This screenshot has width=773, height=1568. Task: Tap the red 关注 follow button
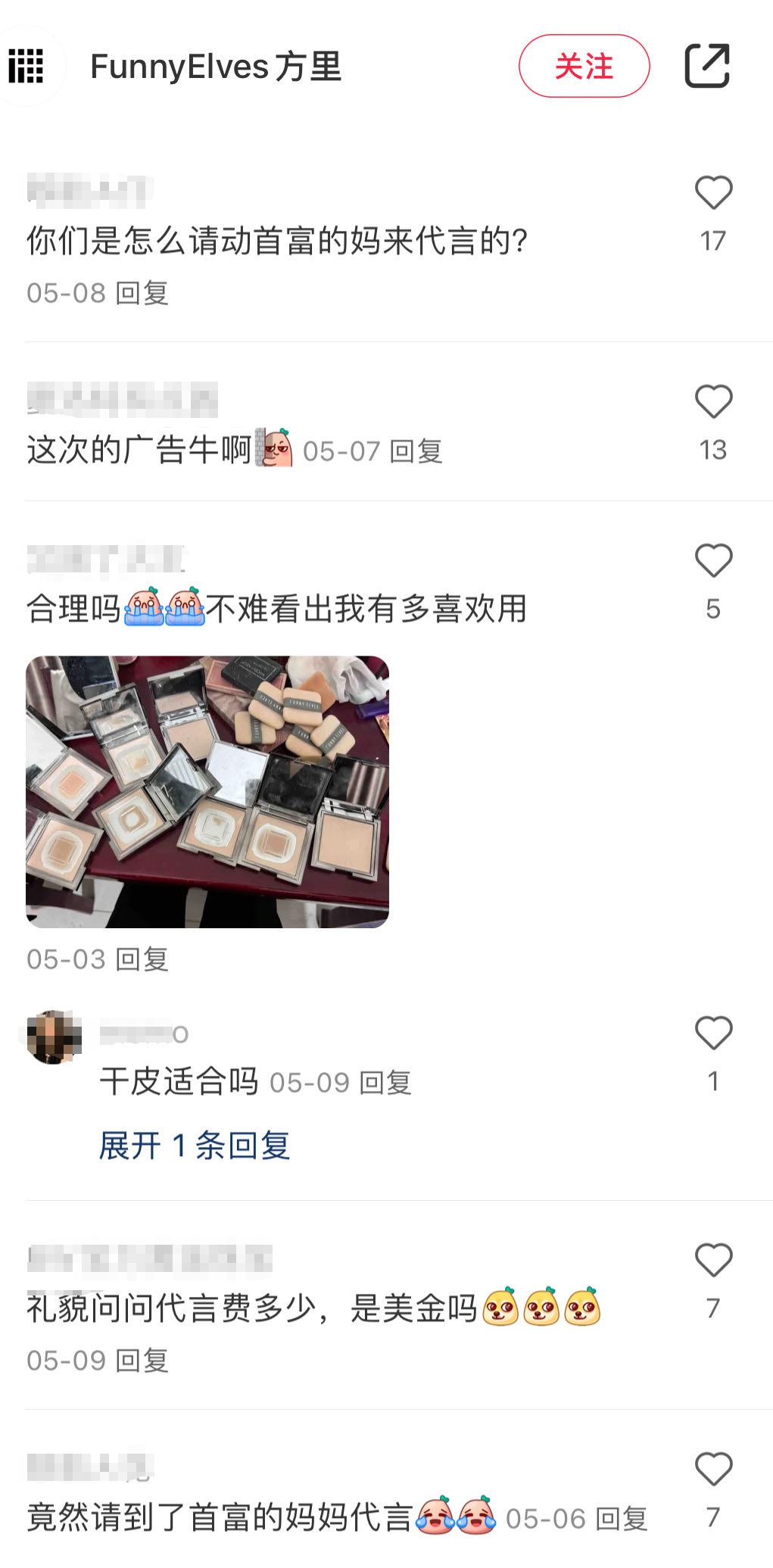[584, 67]
